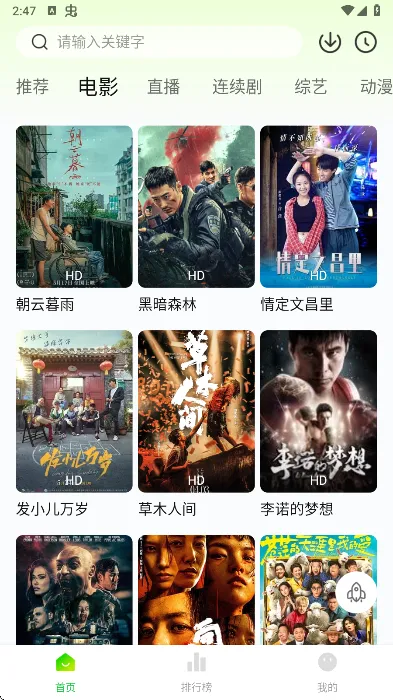
Task: Switch to 排行榜 in bottom navigation
Action: (x=196, y=672)
